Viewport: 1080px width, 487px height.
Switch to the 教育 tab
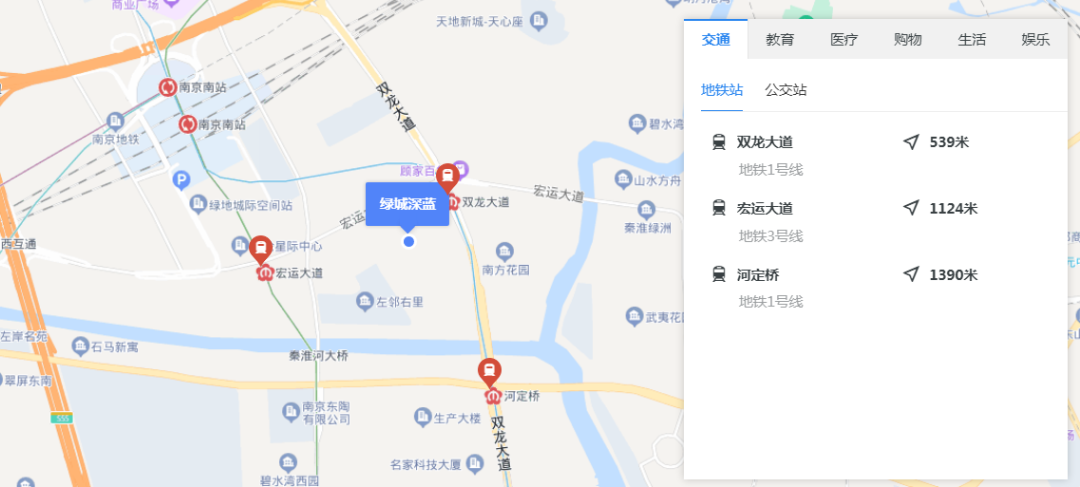pyautogui.click(x=780, y=40)
